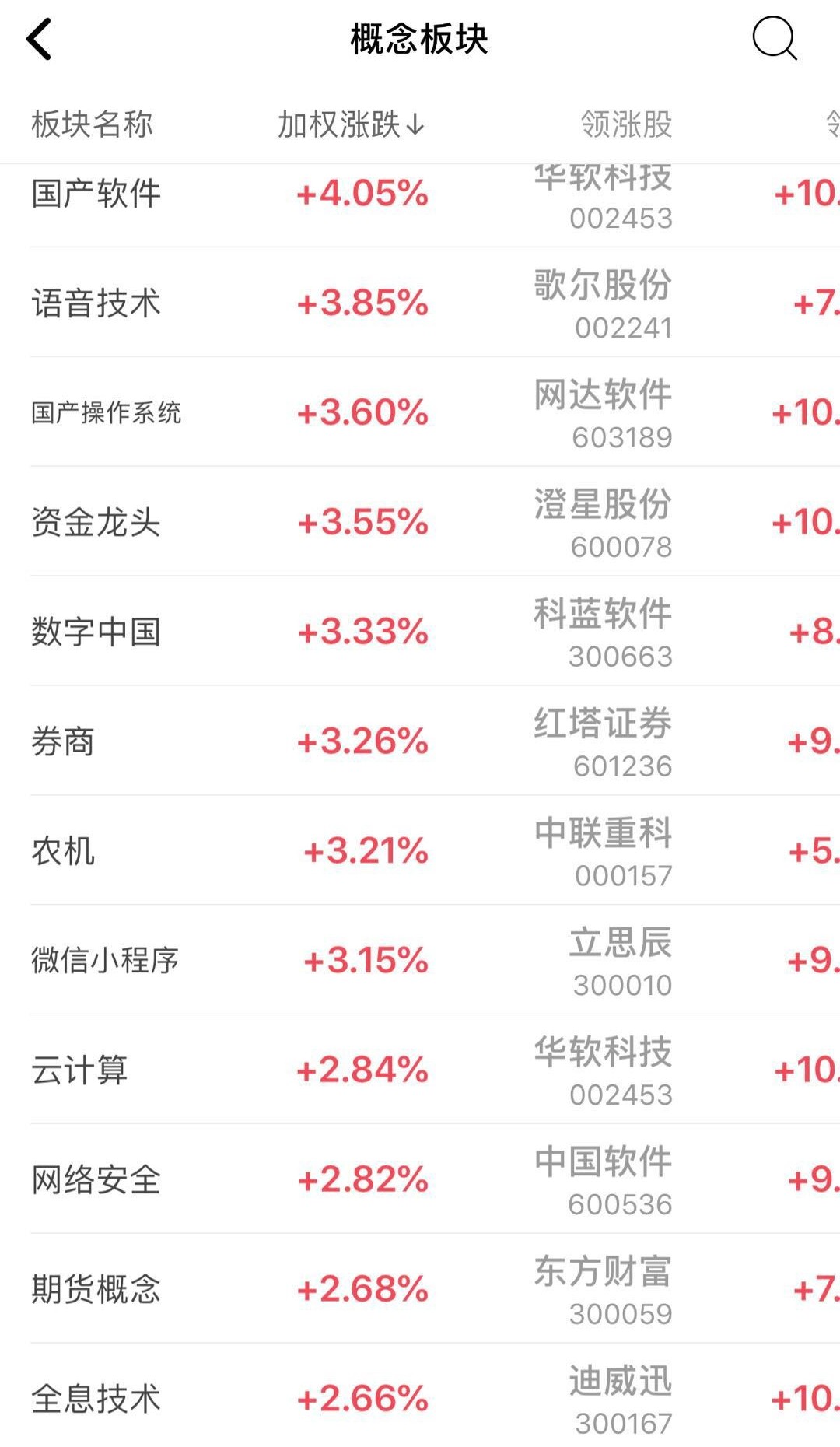Open the 语音技术 sector row
The width and height of the screenshot is (840, 1447).
click(x=420, y=303)
